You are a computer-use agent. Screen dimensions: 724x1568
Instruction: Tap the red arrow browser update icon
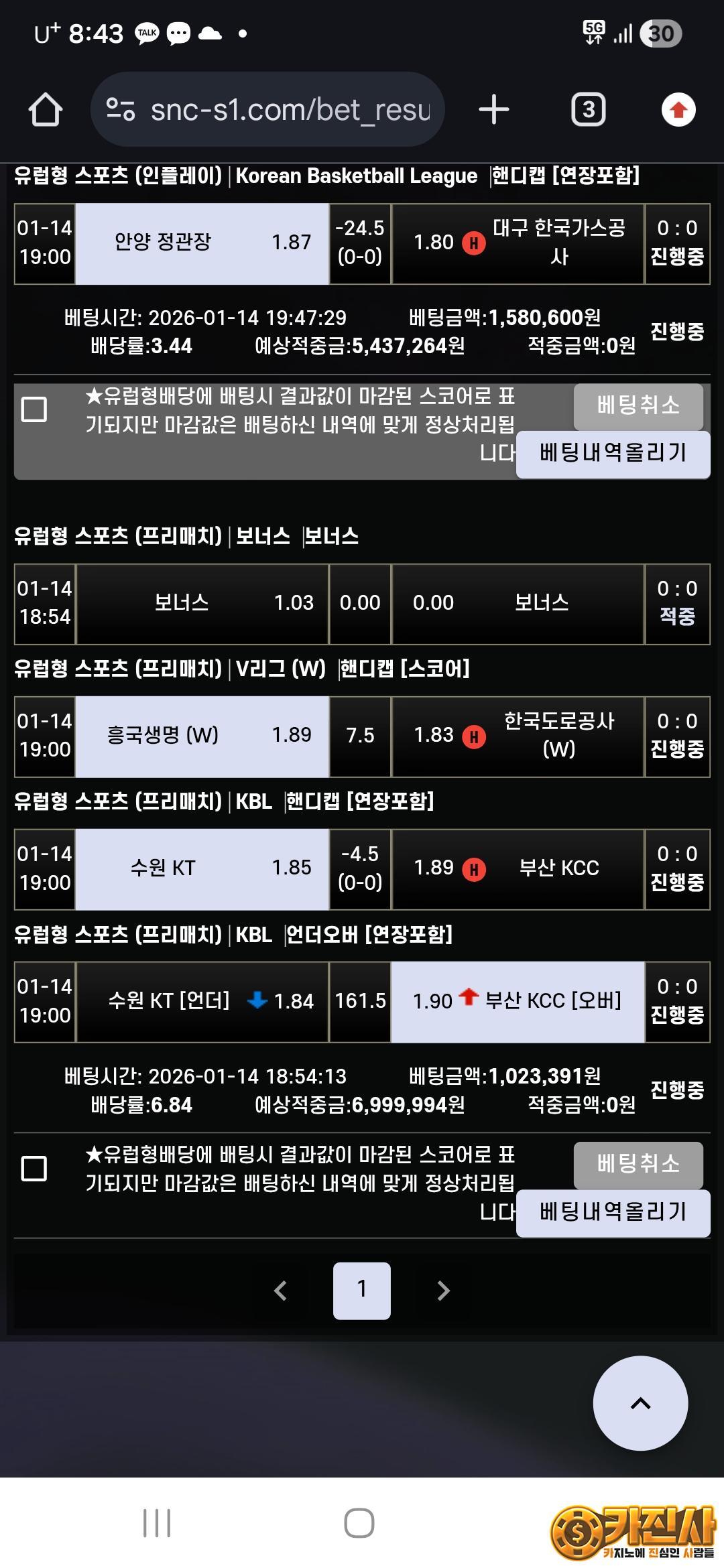click(x=678, y=110)
